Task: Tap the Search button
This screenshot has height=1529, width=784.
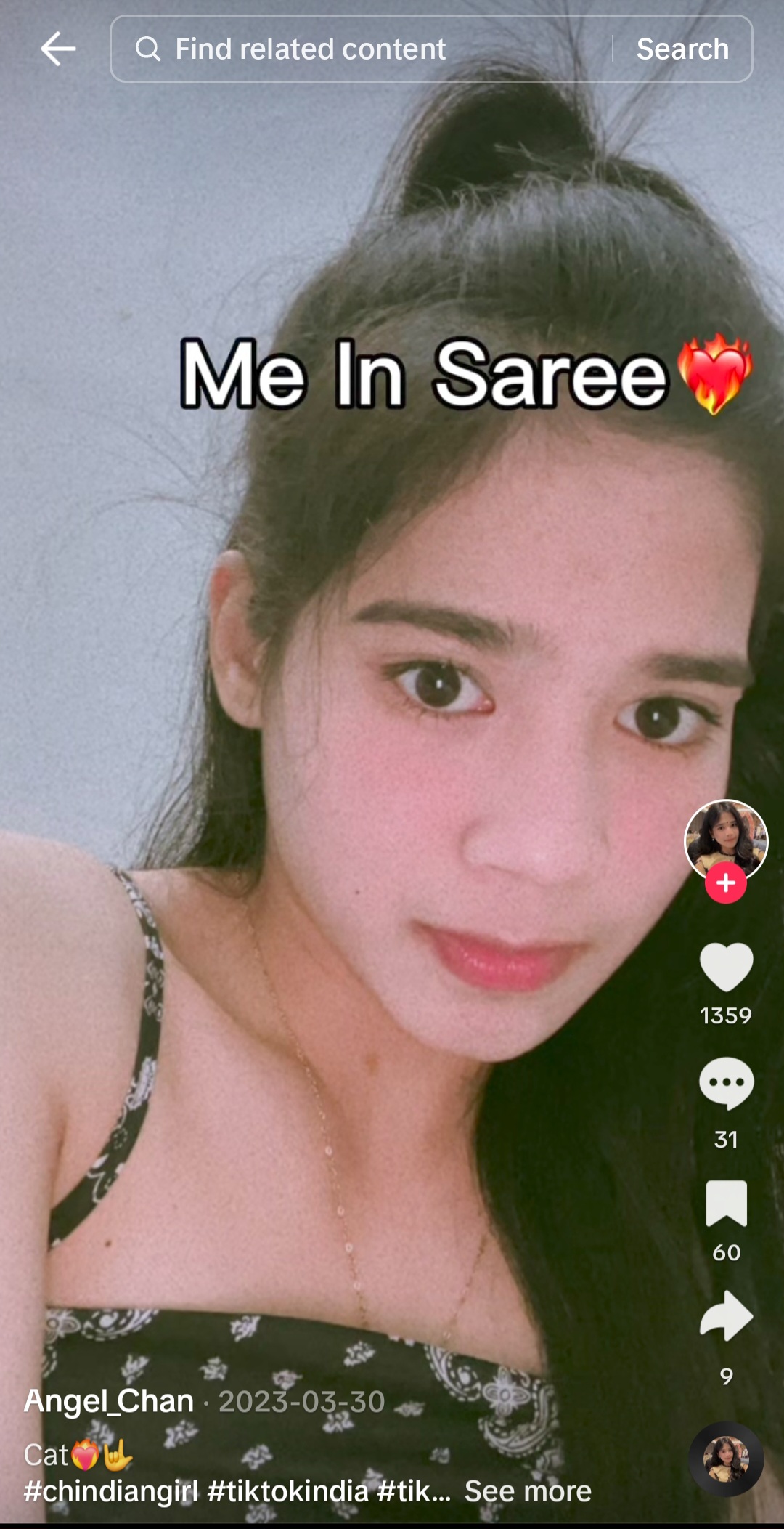Action: tap(682, 49)
